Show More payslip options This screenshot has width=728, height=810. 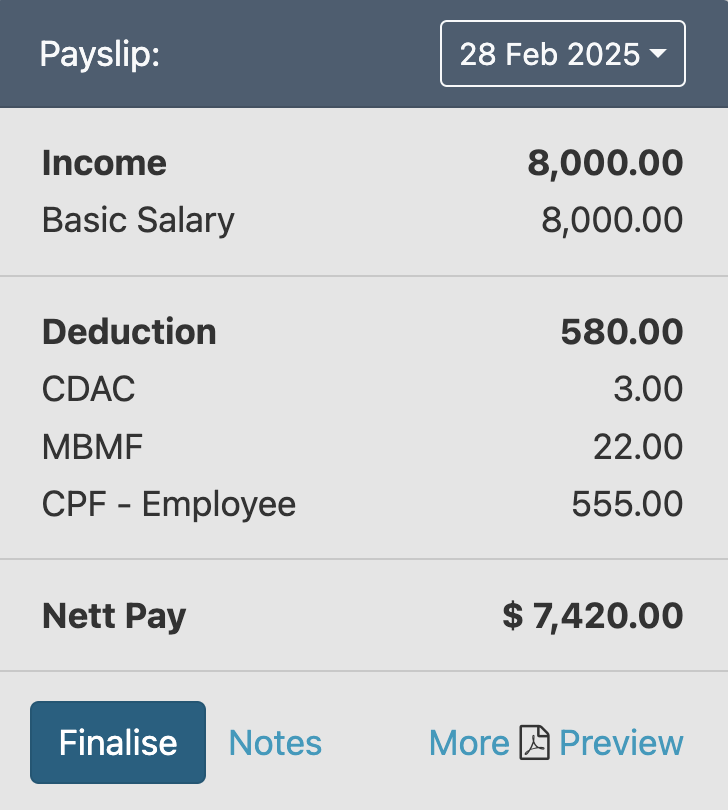[469, 743]
